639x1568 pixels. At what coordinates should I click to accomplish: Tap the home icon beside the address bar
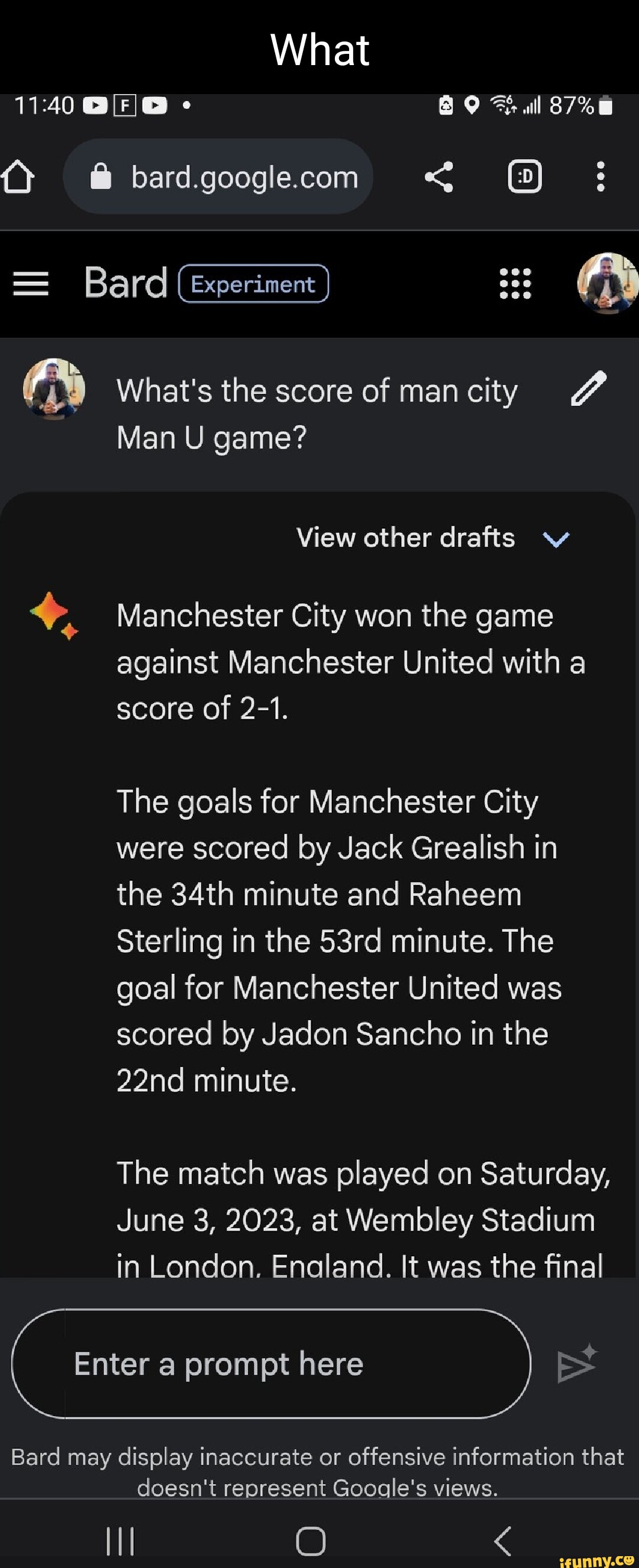tap(18, 177)
